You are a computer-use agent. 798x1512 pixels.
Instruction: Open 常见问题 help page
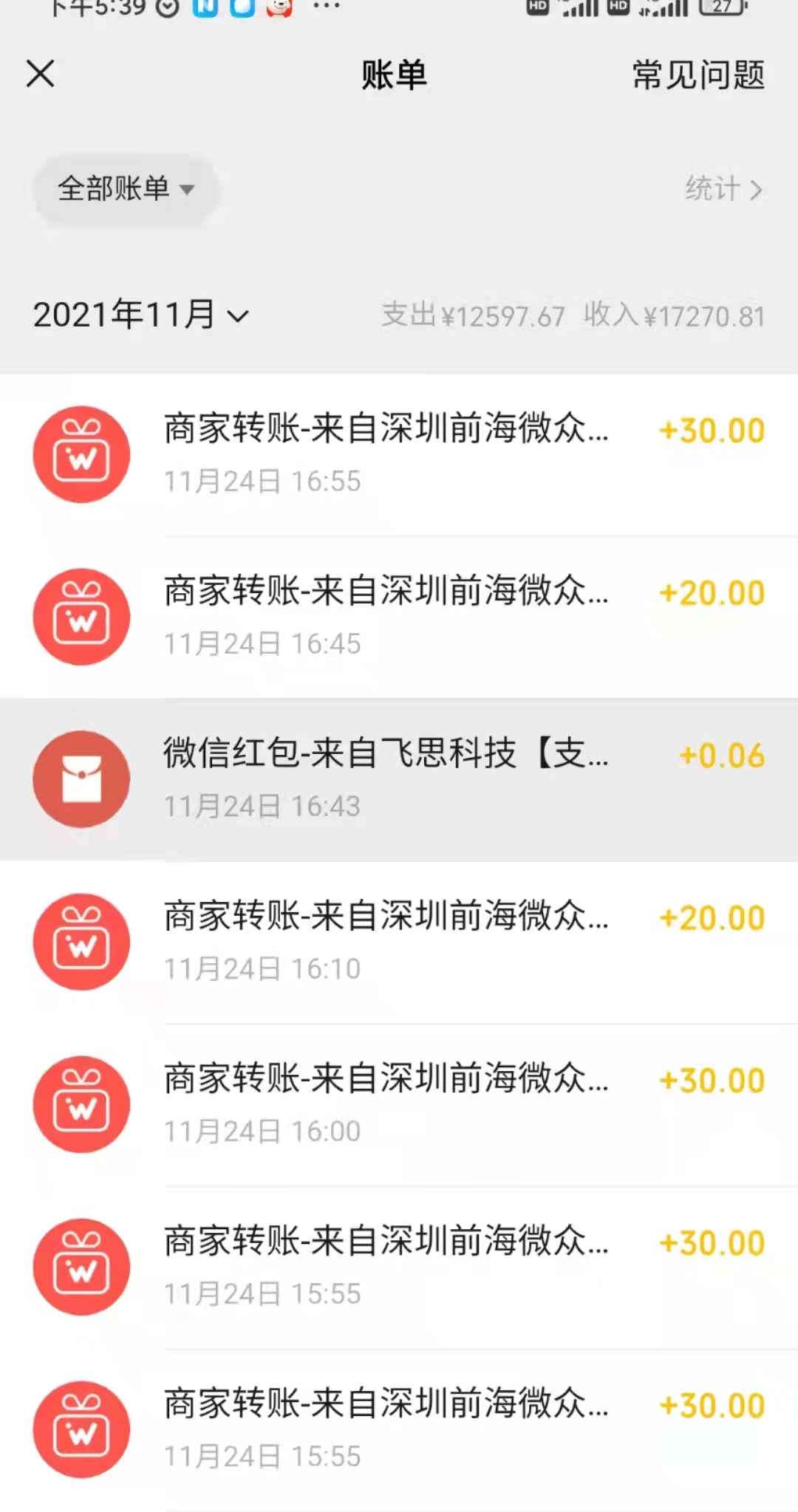click(x=698, y=75)
